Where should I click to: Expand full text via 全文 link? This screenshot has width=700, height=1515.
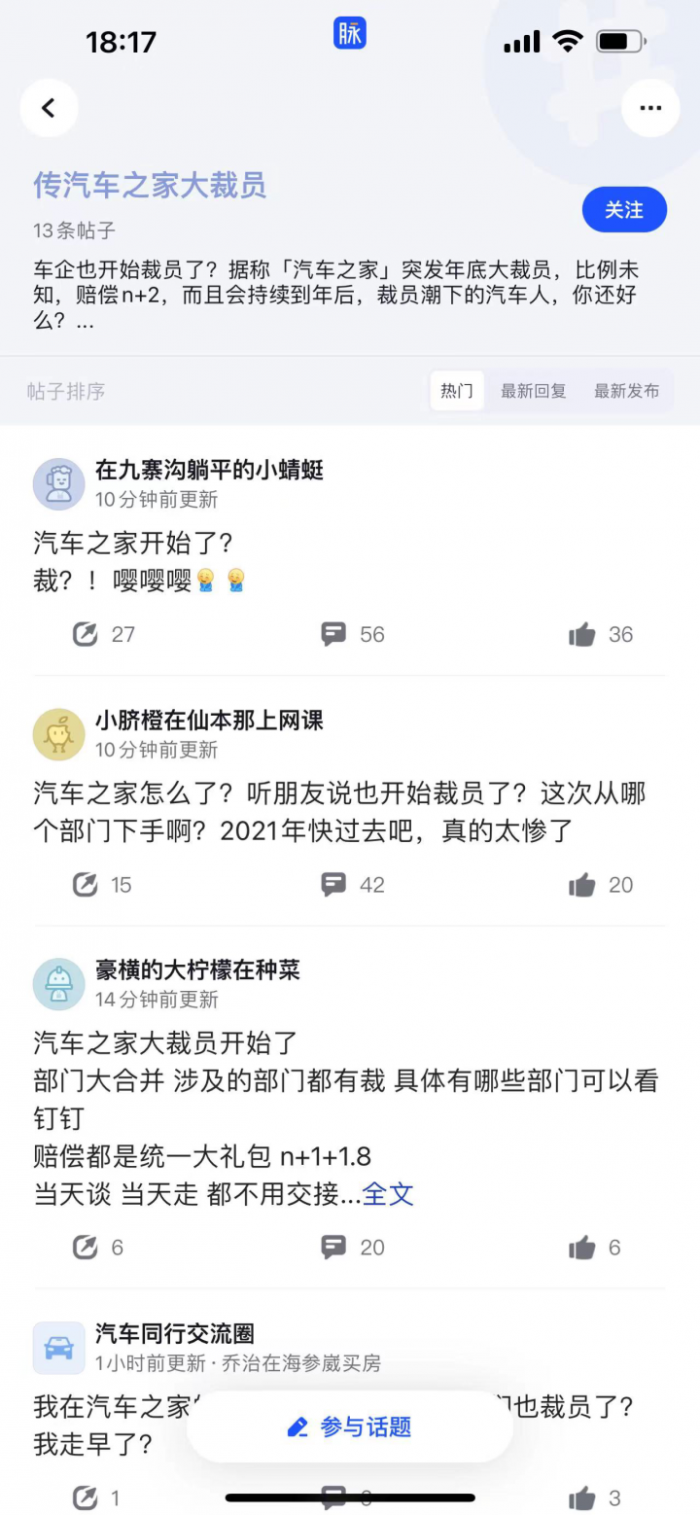click(387, 1193)
